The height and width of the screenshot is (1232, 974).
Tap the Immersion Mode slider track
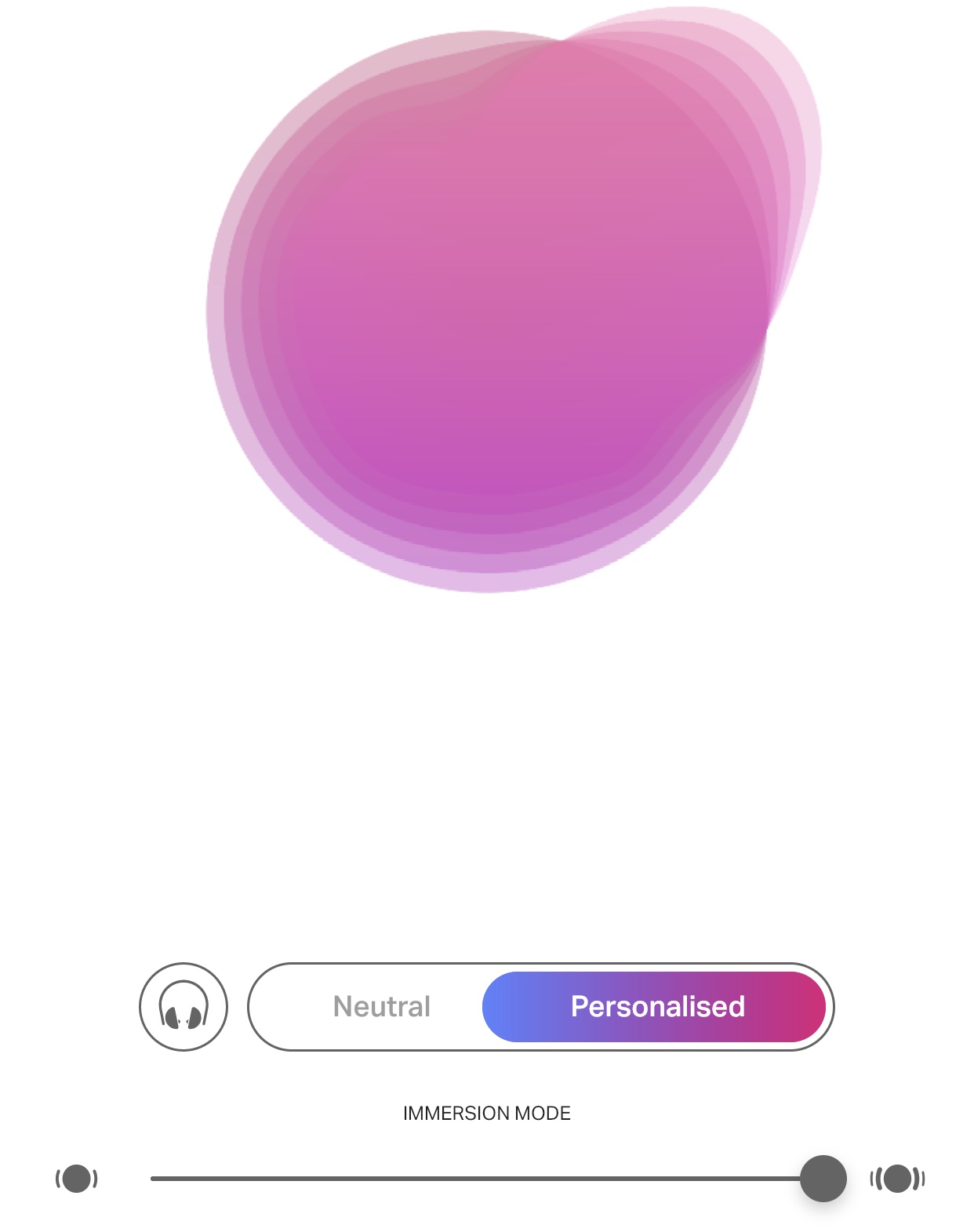pyautogui.click(x=471, y=1178)
